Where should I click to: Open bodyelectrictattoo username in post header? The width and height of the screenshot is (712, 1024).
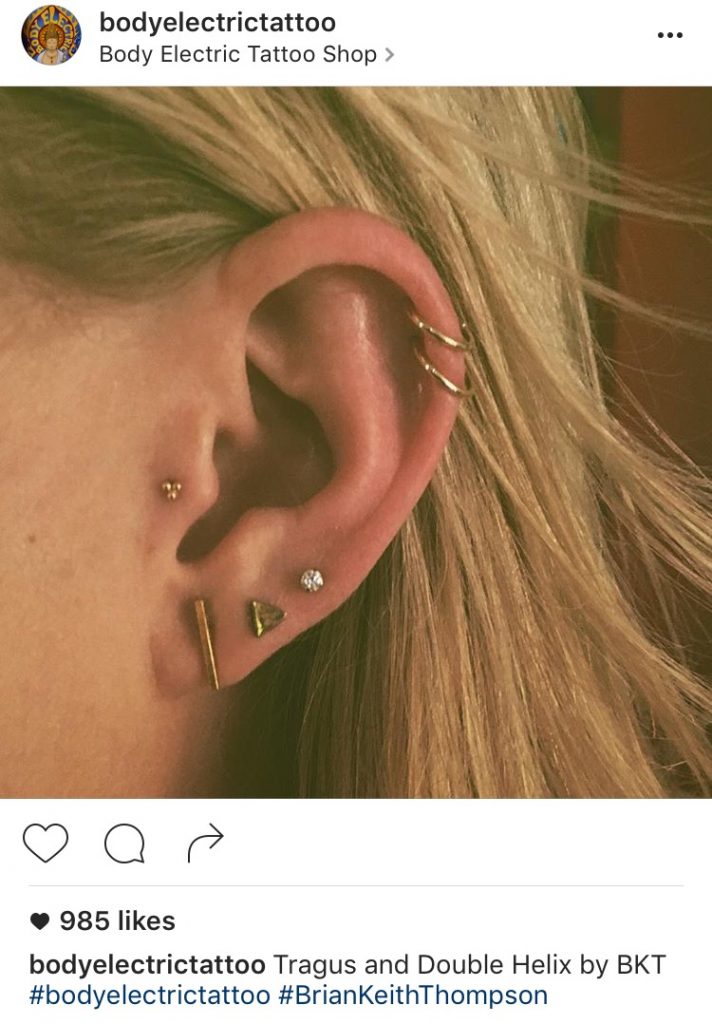(217, 22)
